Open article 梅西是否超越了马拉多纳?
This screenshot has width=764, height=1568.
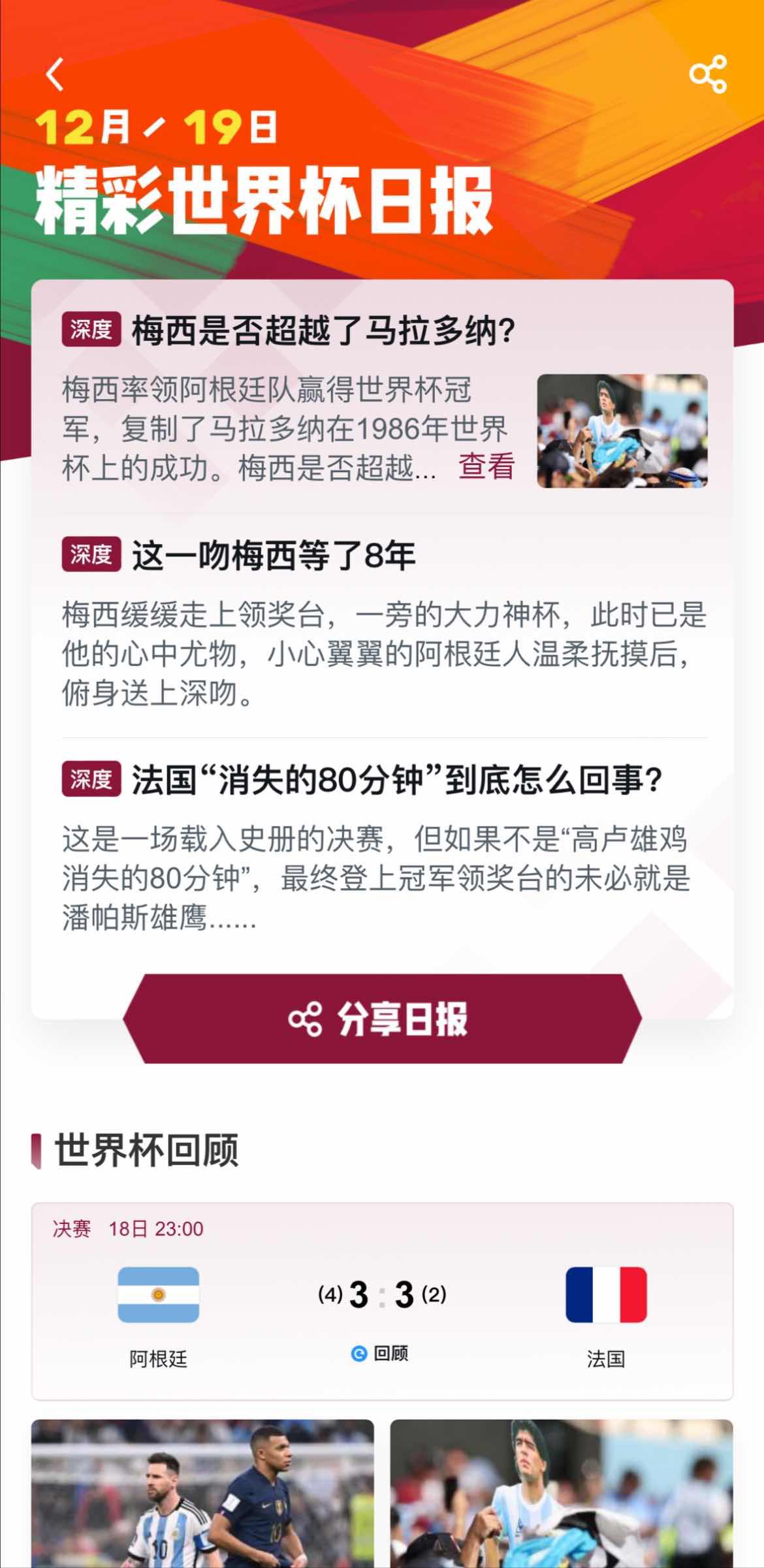click(x=323, y=330)
